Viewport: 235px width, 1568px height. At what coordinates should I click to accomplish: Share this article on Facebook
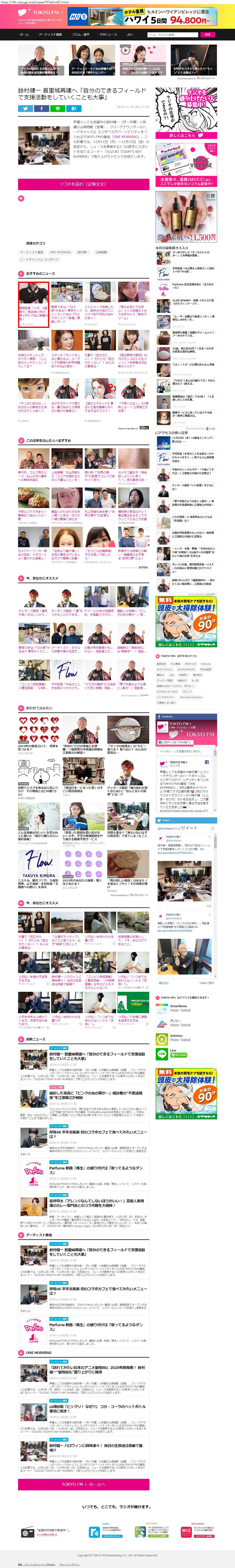pos(41,108)
